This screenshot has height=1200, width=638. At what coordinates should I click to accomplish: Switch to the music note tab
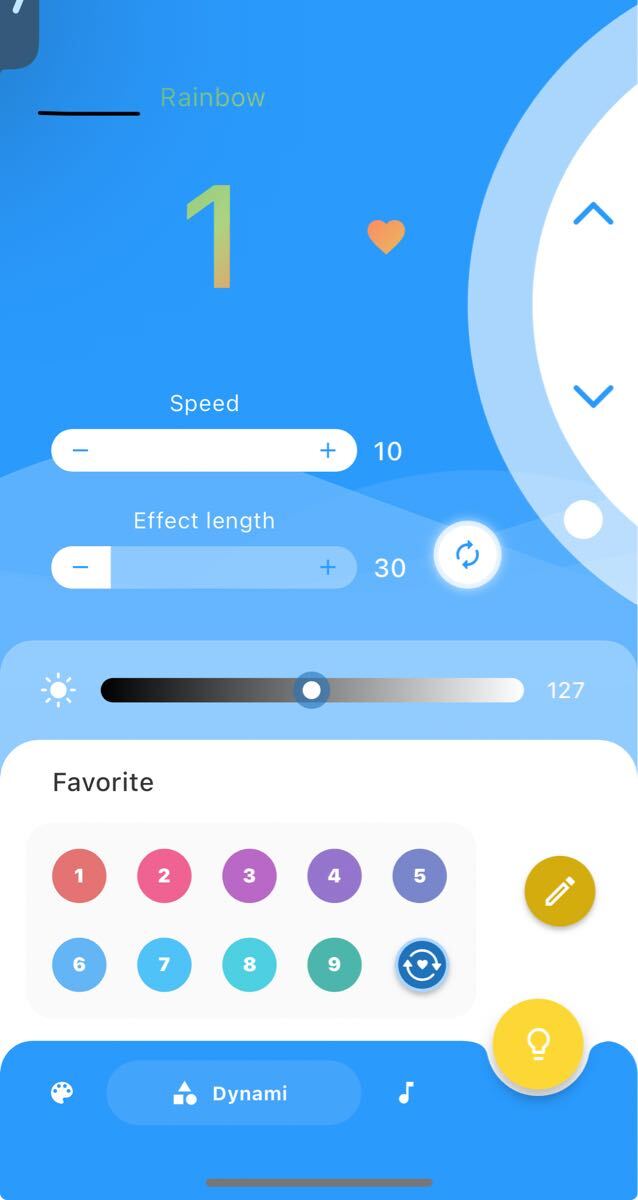click(x=406, y=1093)
